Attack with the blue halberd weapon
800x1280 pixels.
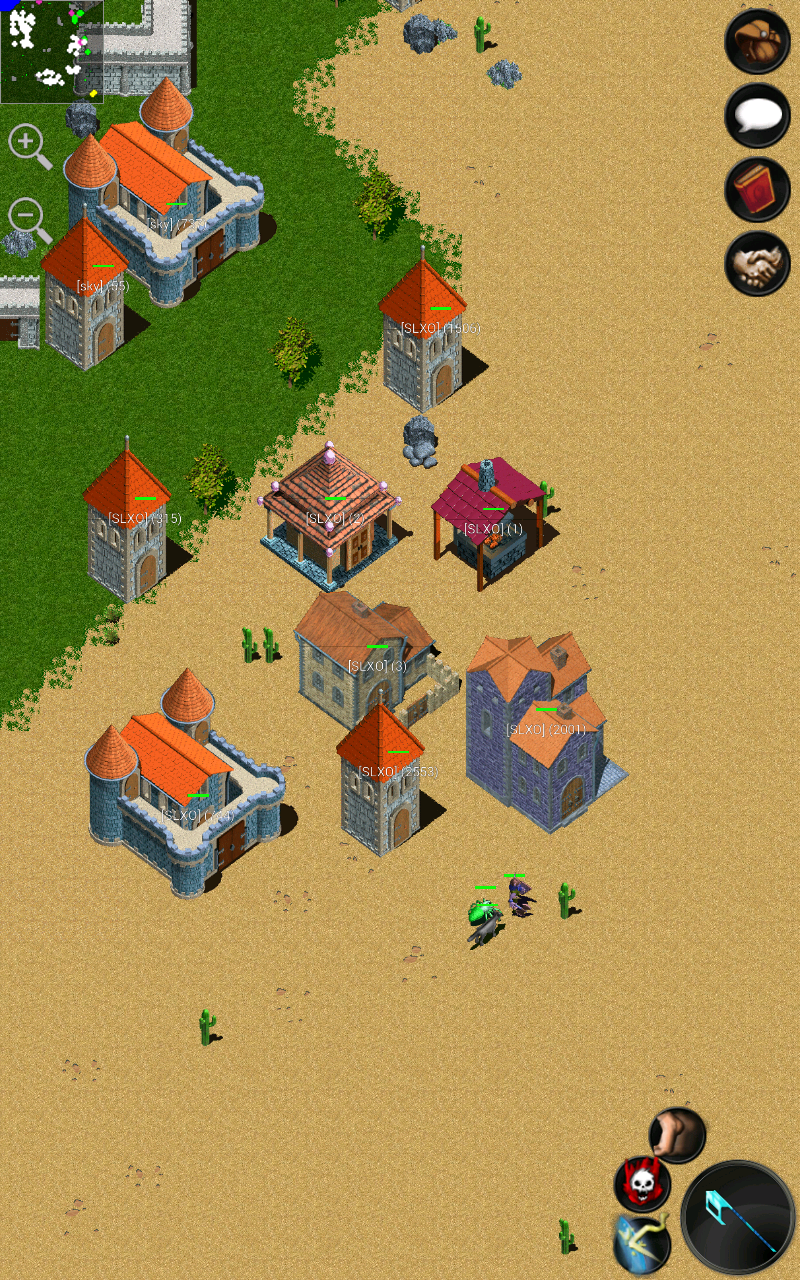tap(738, 1218)
